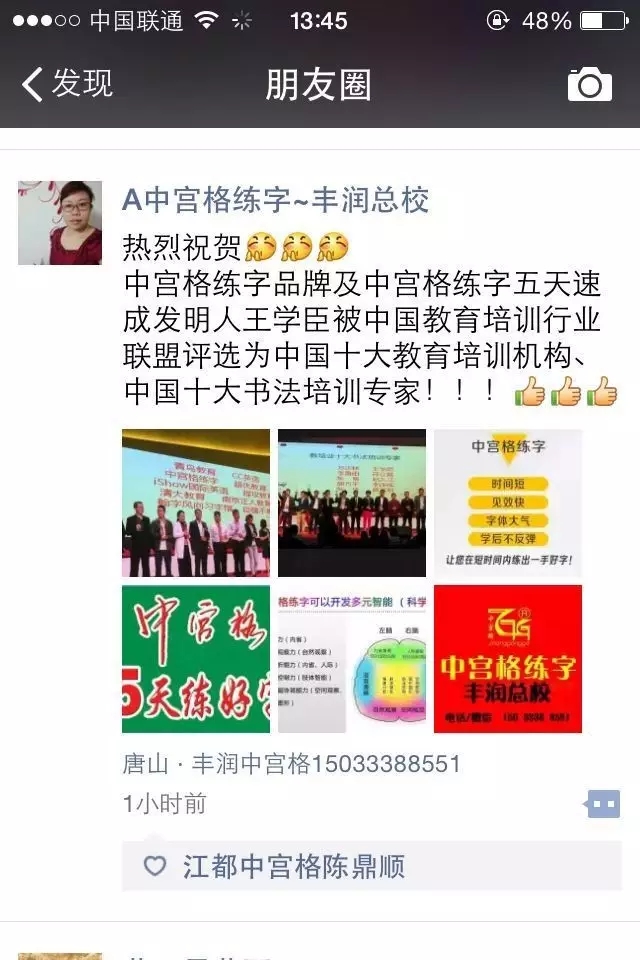The image size is (640, 960).
Task: Open the 中宫格练字 yellow feature list image
Action: tap(508, 503)
